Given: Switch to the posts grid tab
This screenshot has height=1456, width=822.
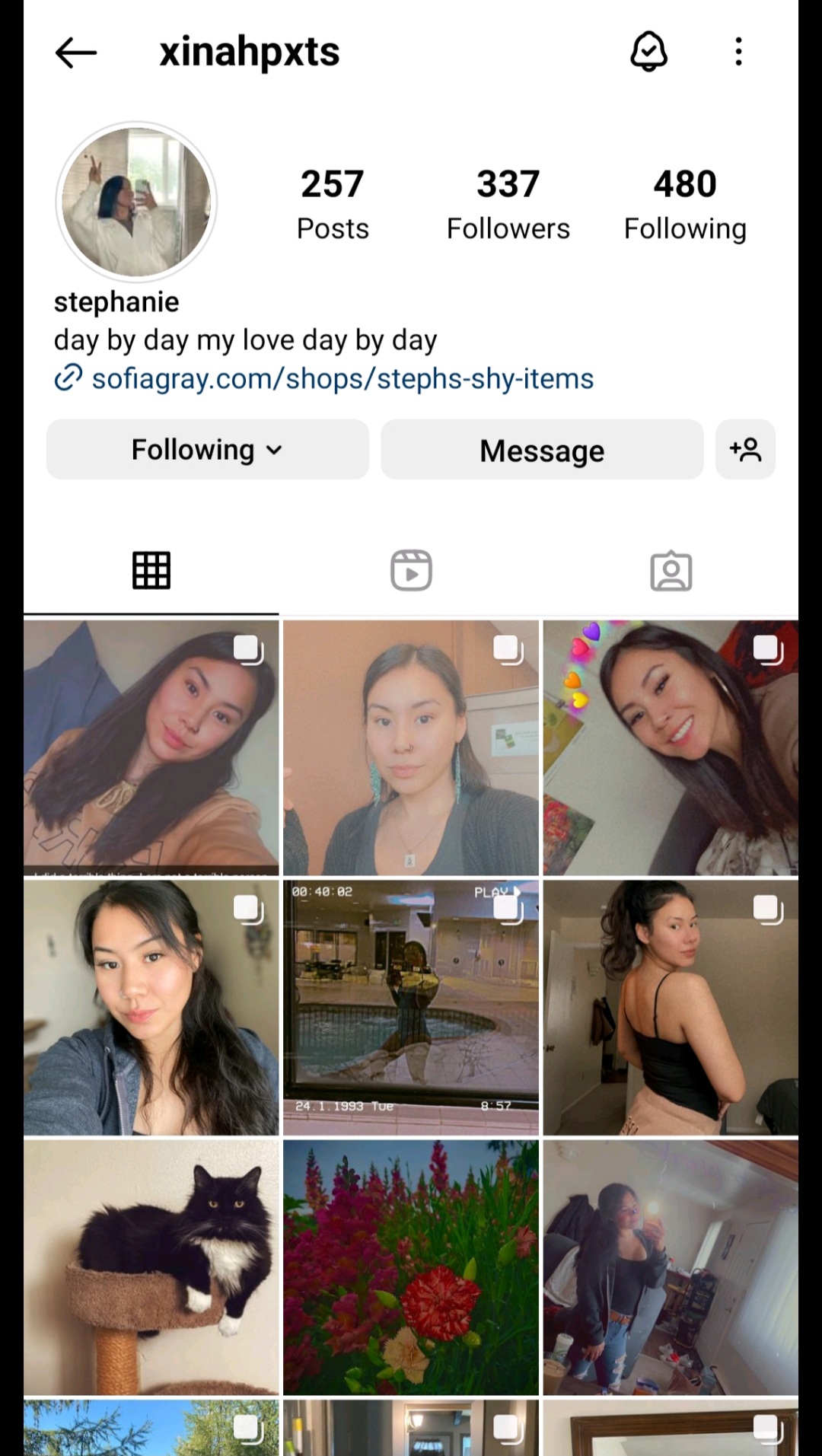Looking at the screenshot, I should pos(151,570).
